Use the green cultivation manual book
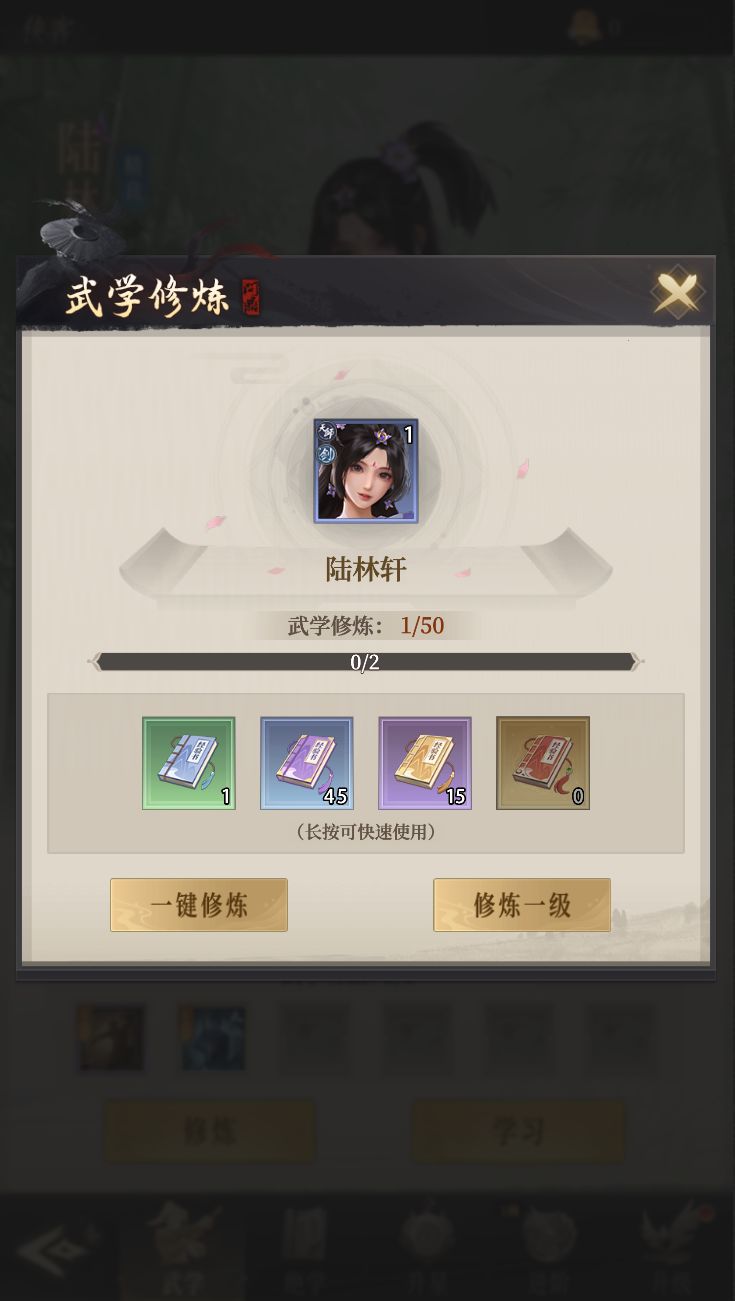Viewport: 735px width, 1301px height. tap(189, 763)
